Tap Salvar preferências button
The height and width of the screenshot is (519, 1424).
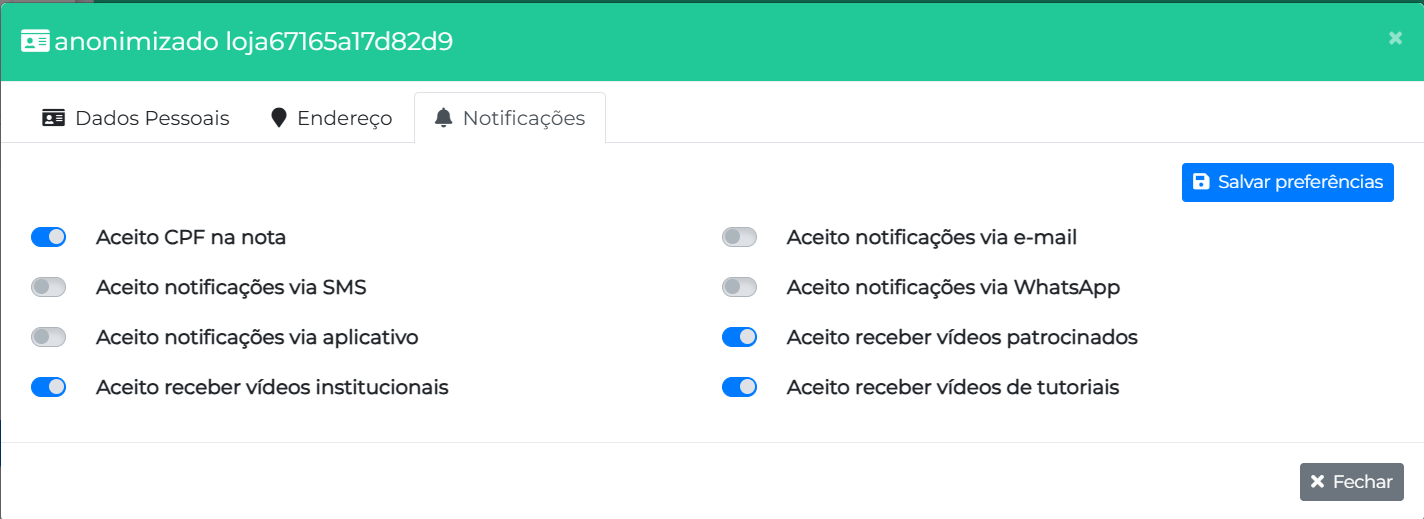point(1287,182)
